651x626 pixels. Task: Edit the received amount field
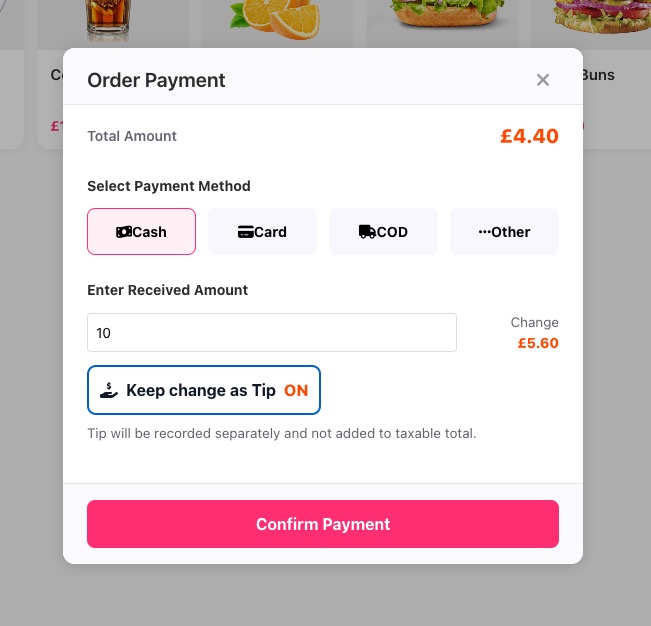coord(271,333)
